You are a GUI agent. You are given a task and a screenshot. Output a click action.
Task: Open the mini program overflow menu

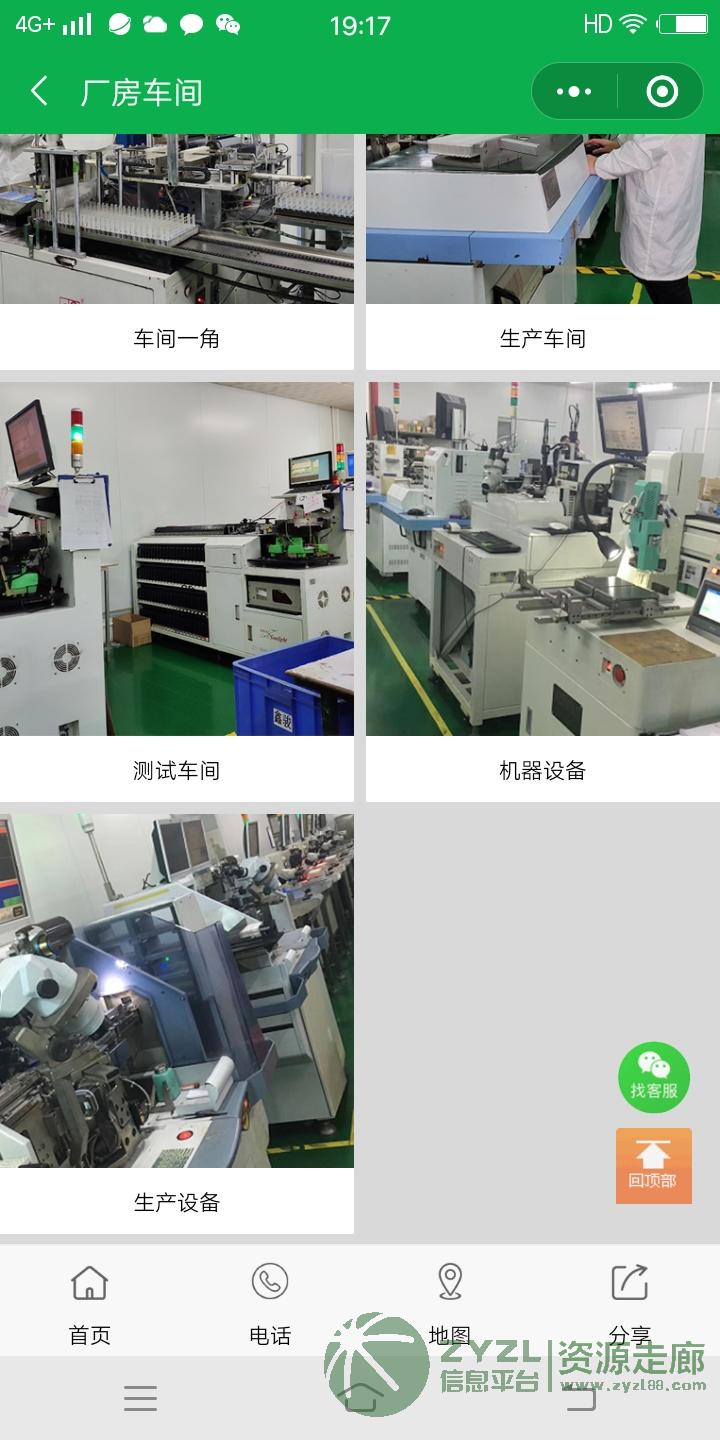pos(574,92)
